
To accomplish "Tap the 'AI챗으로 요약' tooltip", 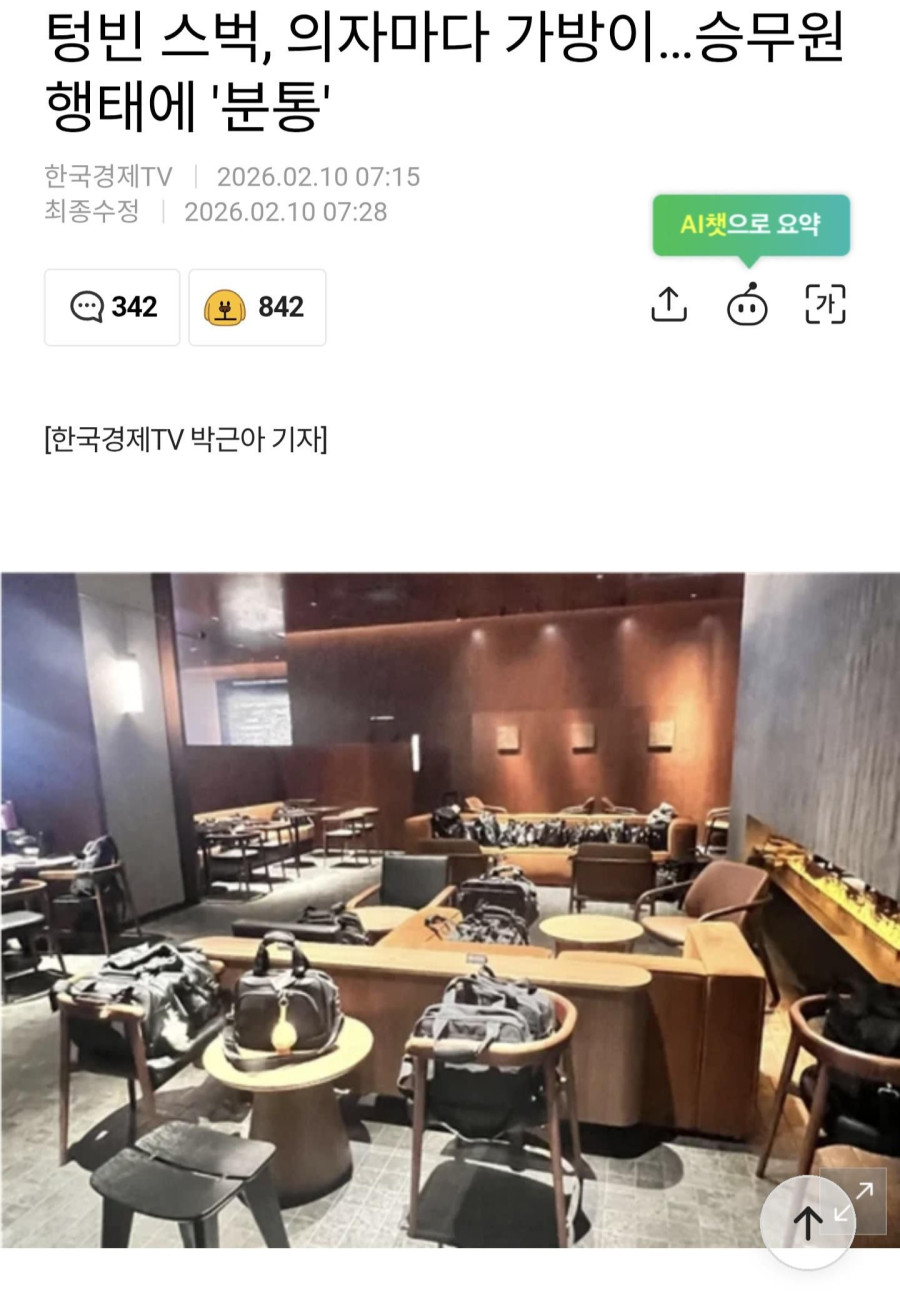I will pyautogui.click(x=750, y=225).
